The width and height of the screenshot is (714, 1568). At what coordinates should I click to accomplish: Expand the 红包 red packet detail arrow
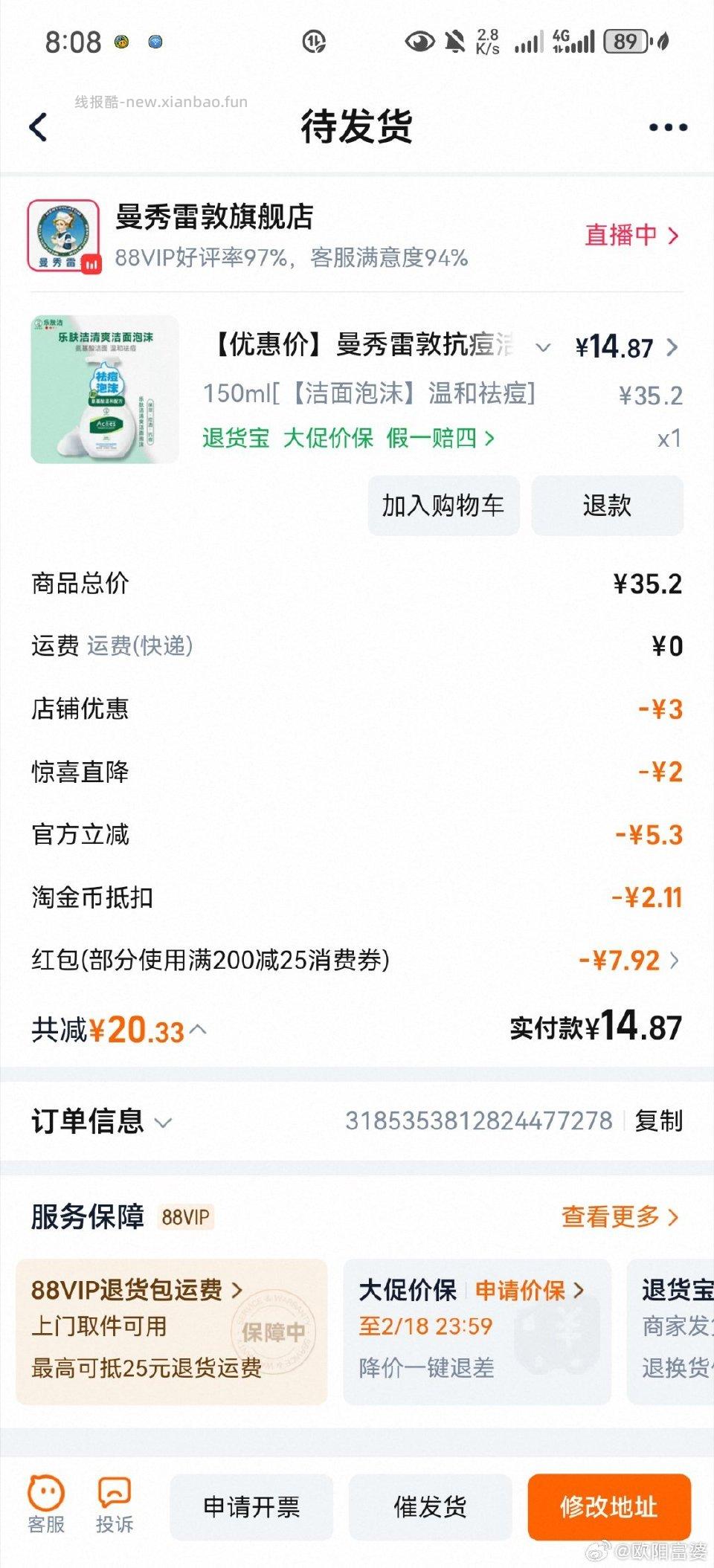(675, 961)
